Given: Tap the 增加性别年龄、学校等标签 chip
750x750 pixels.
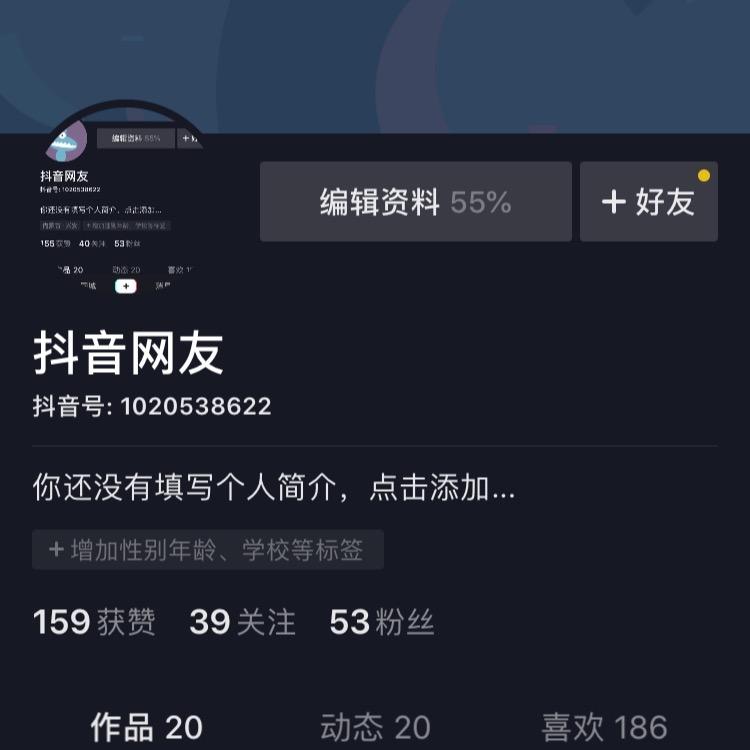Looking at the screenshot, I should [208, 550].
